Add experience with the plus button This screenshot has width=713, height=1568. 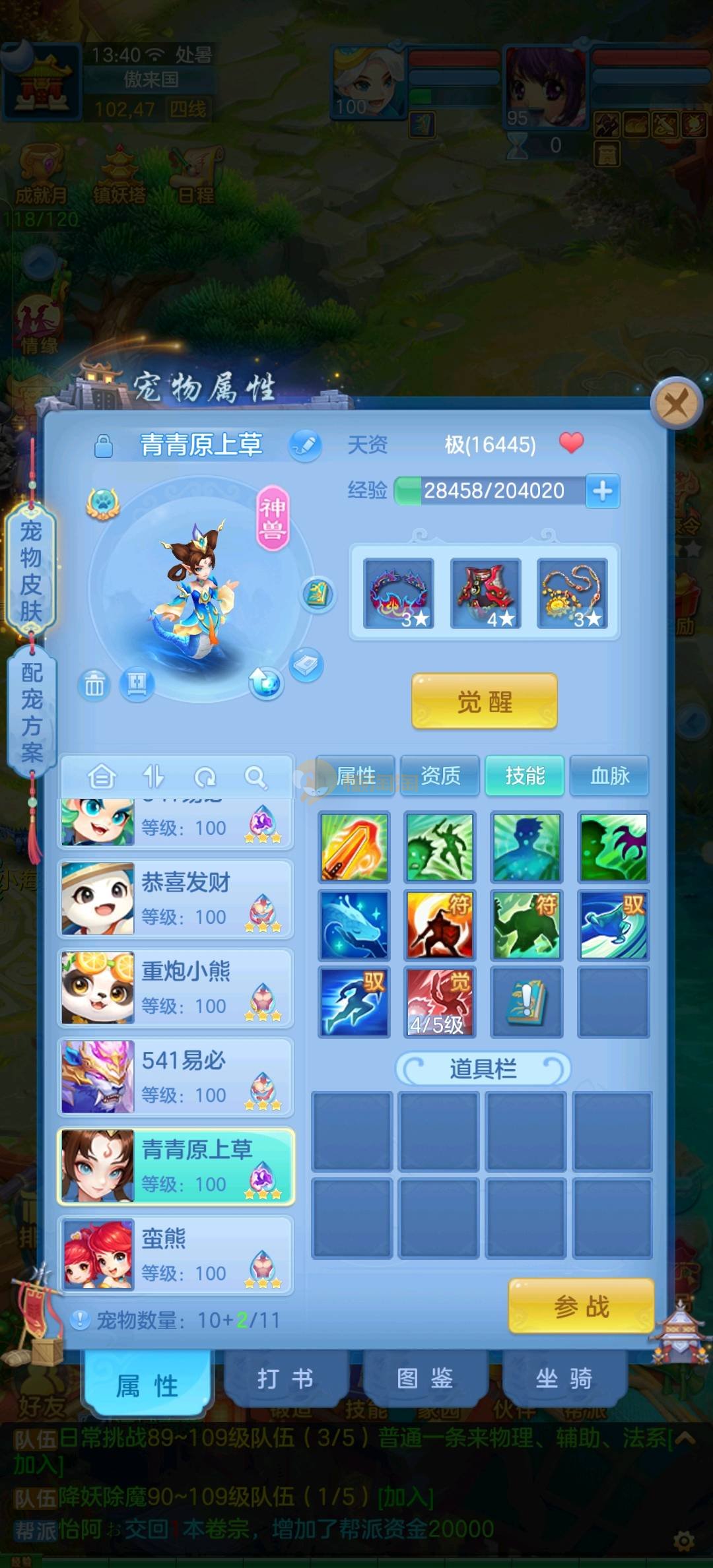(602, 491)
